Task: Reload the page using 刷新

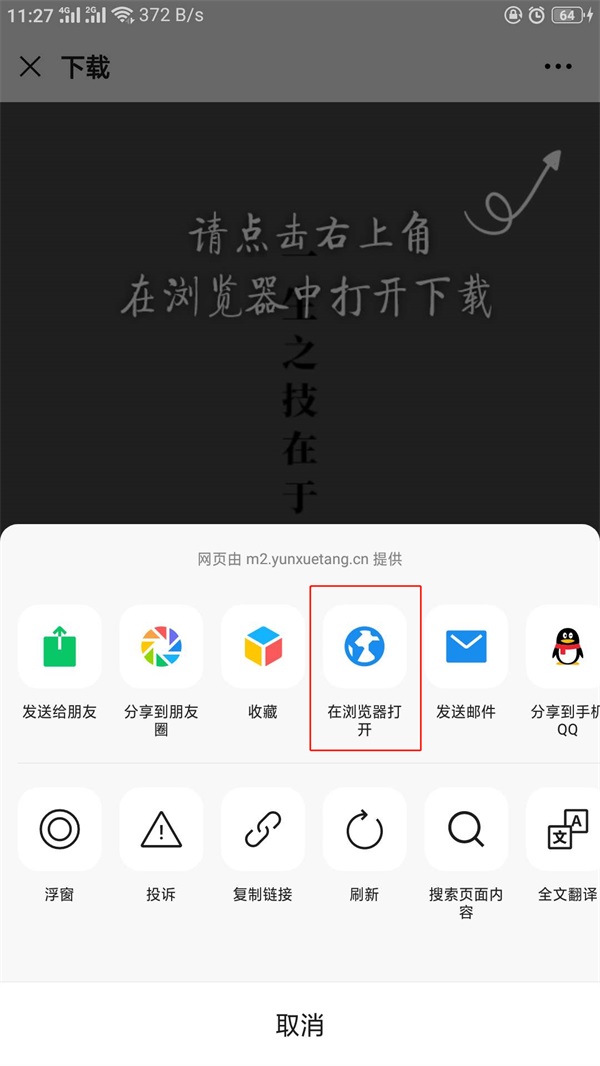Action: coord(365,829)
